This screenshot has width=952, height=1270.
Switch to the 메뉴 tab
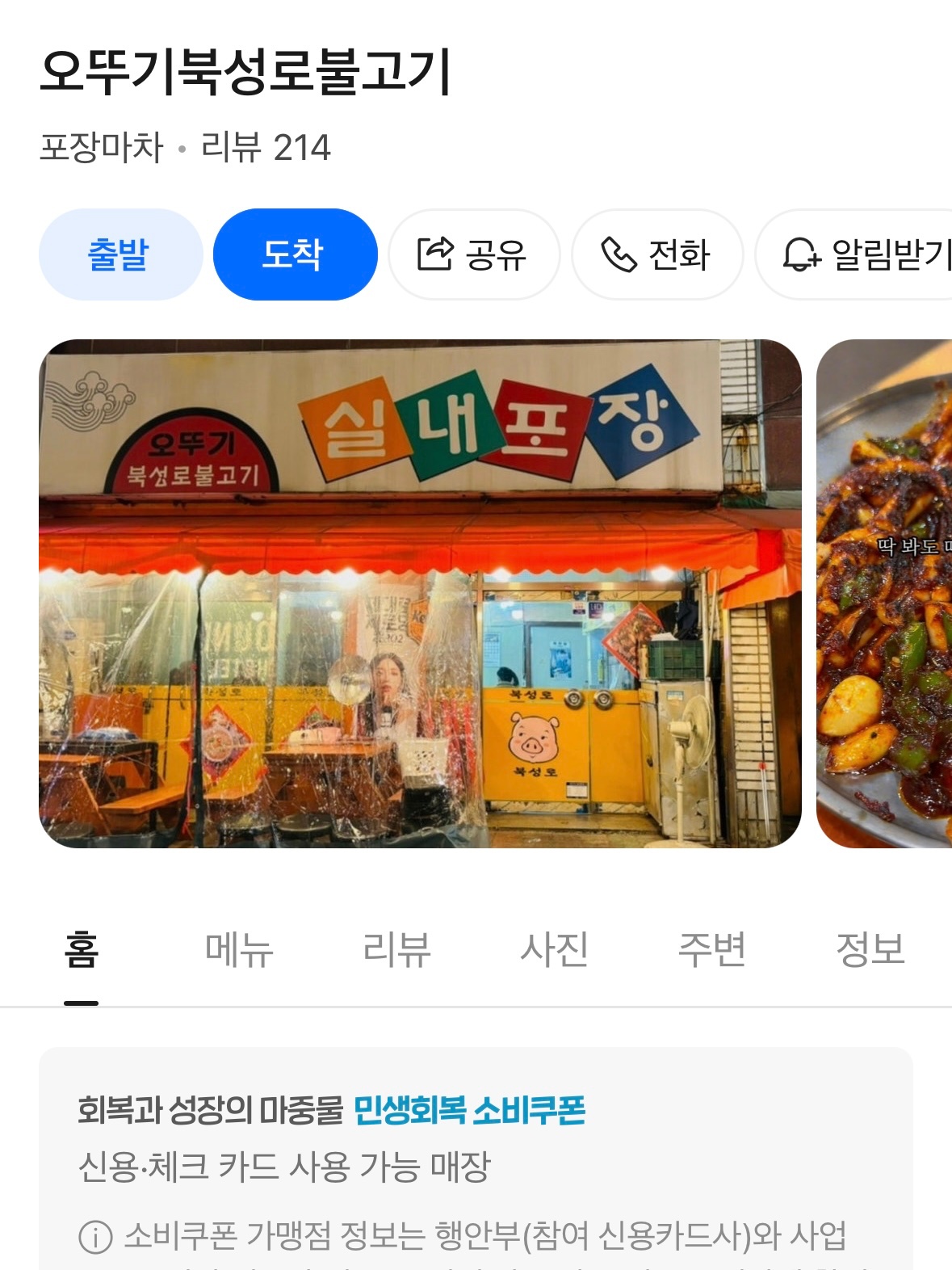239,949
